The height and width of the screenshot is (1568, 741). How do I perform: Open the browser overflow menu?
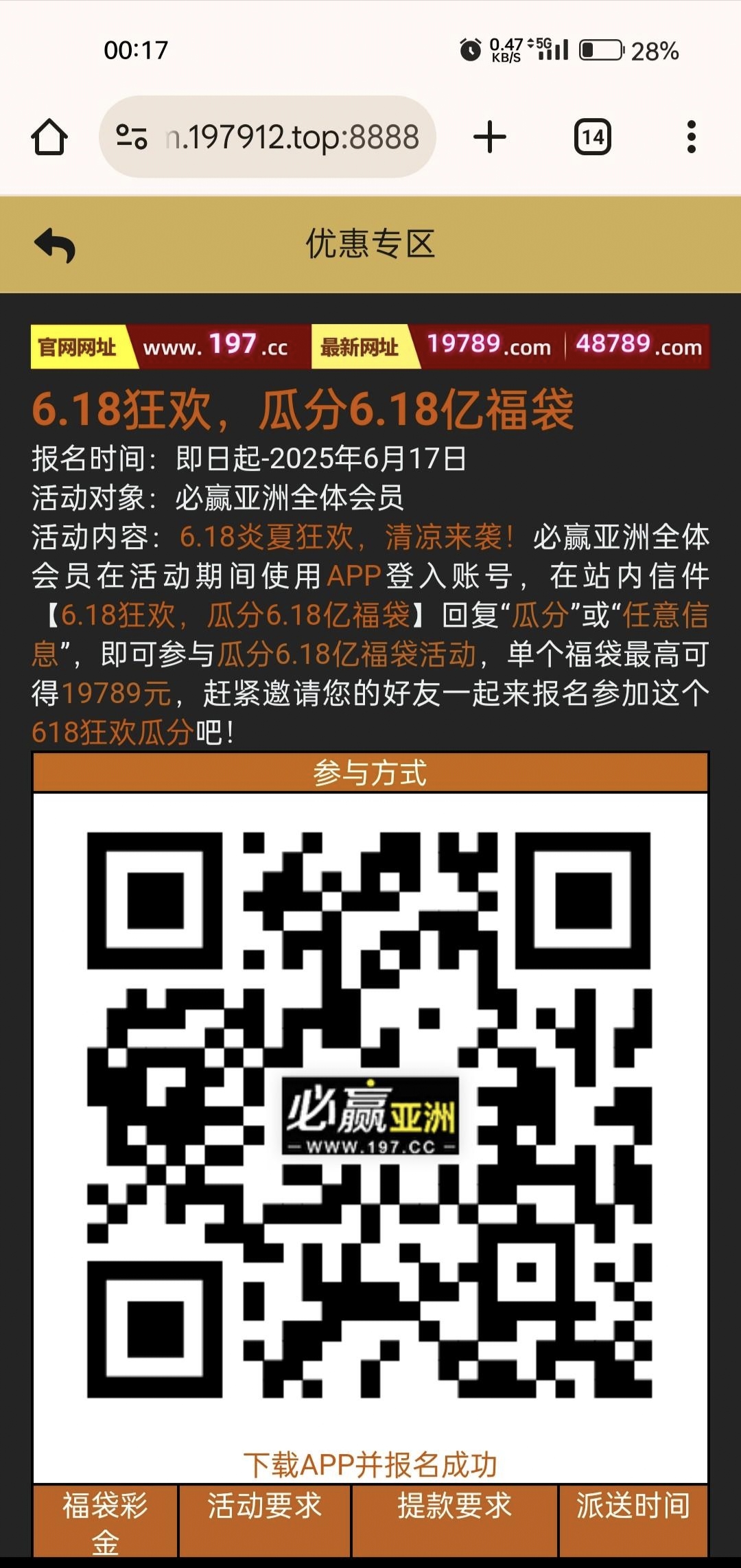click(691, 137)
